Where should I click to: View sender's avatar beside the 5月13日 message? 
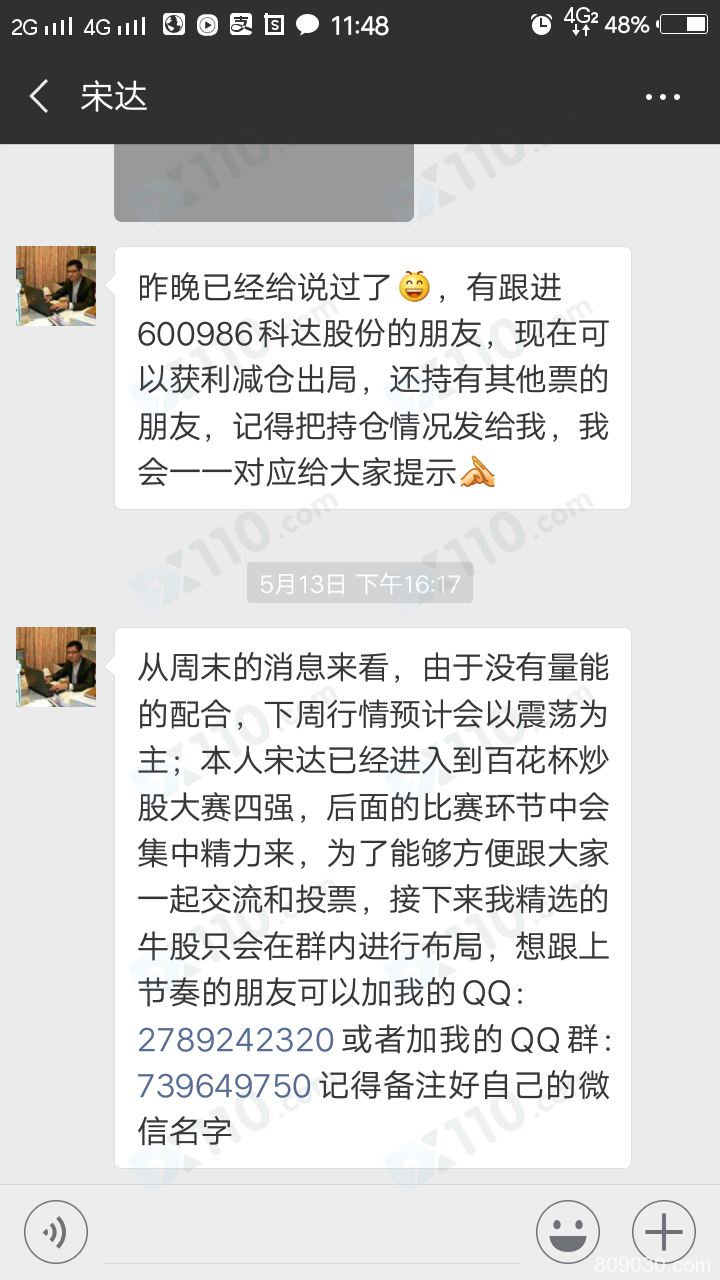pos(56,667)
